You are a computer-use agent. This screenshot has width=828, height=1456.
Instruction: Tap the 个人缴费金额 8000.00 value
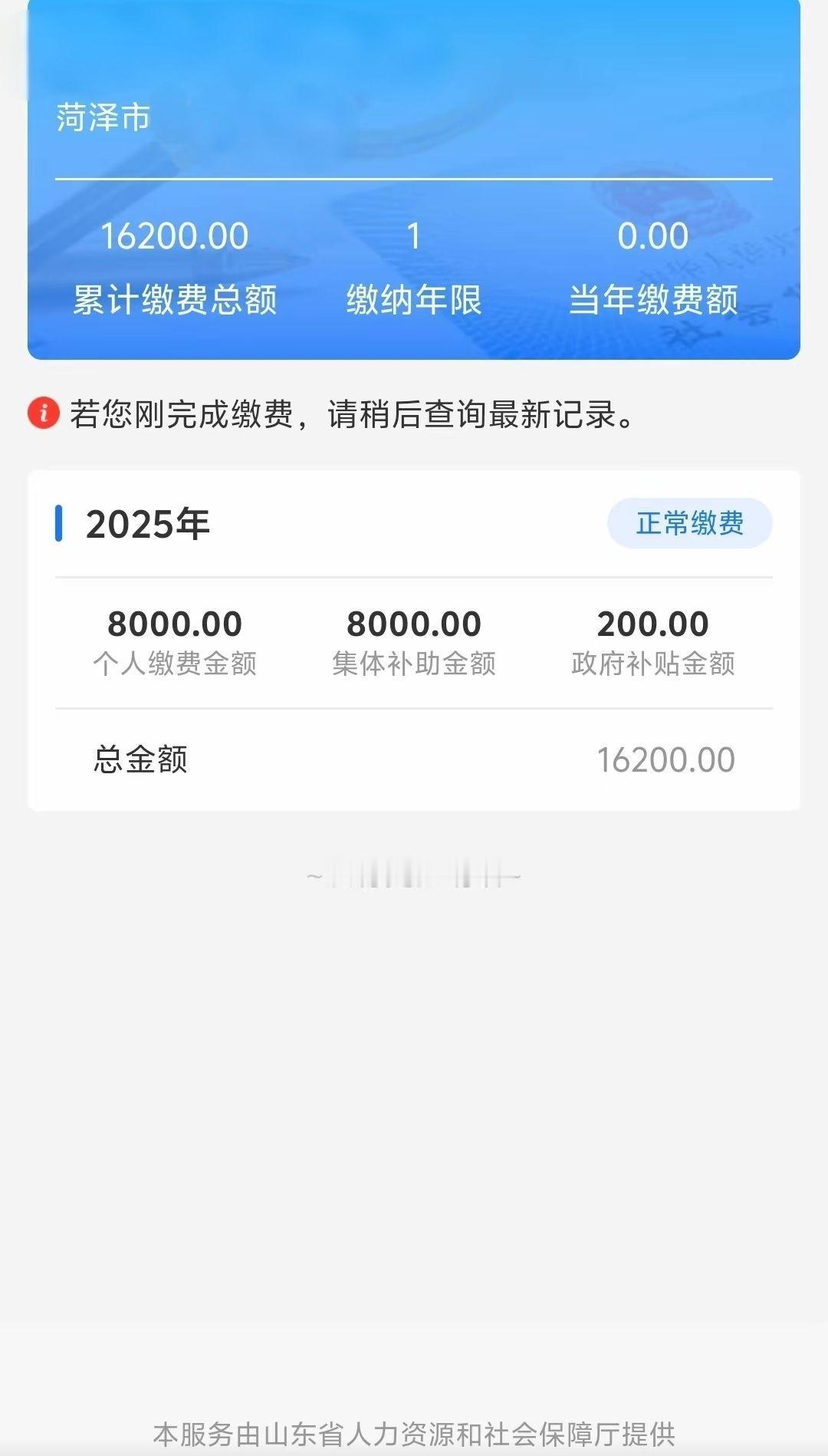coord(175,624)
